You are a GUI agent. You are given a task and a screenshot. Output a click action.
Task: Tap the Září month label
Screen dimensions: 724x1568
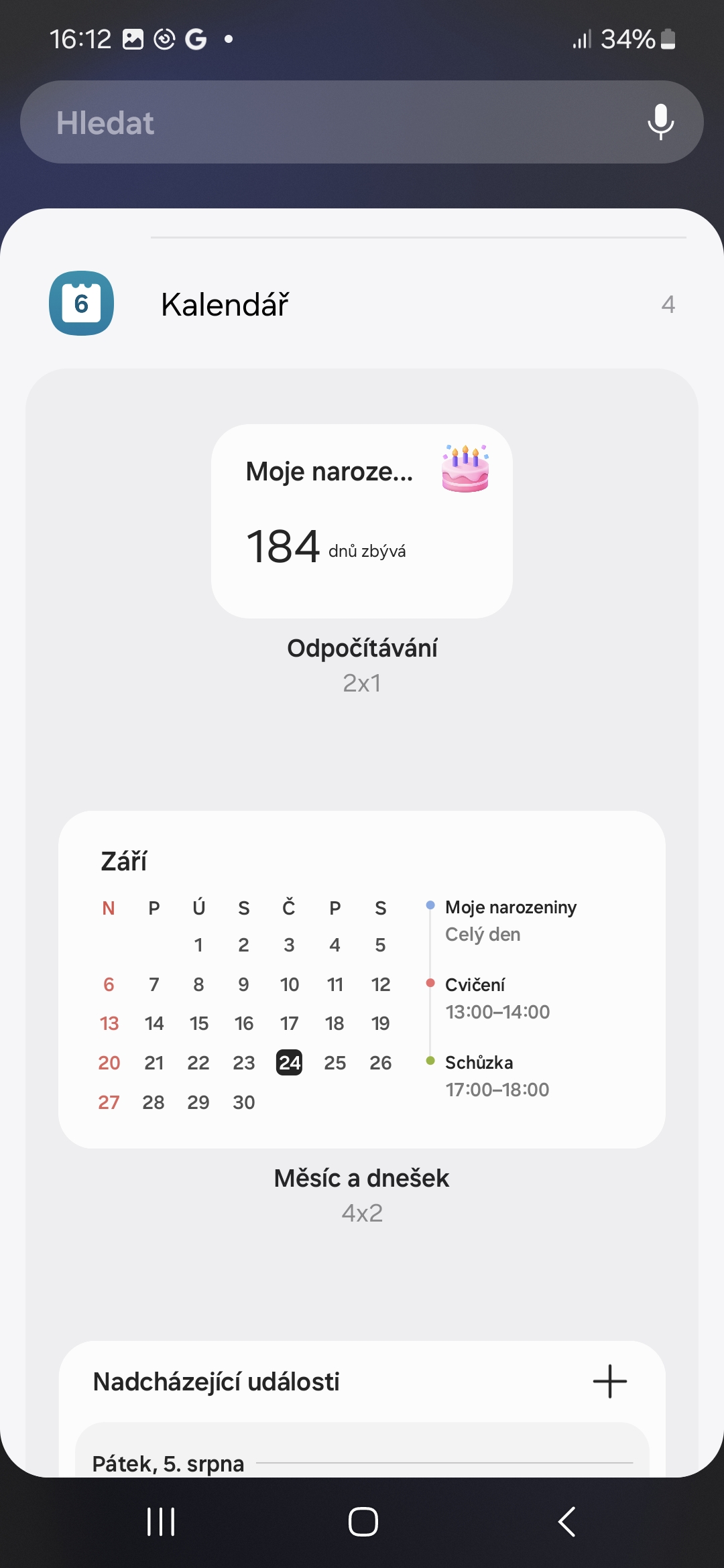[x=124, y=861]
